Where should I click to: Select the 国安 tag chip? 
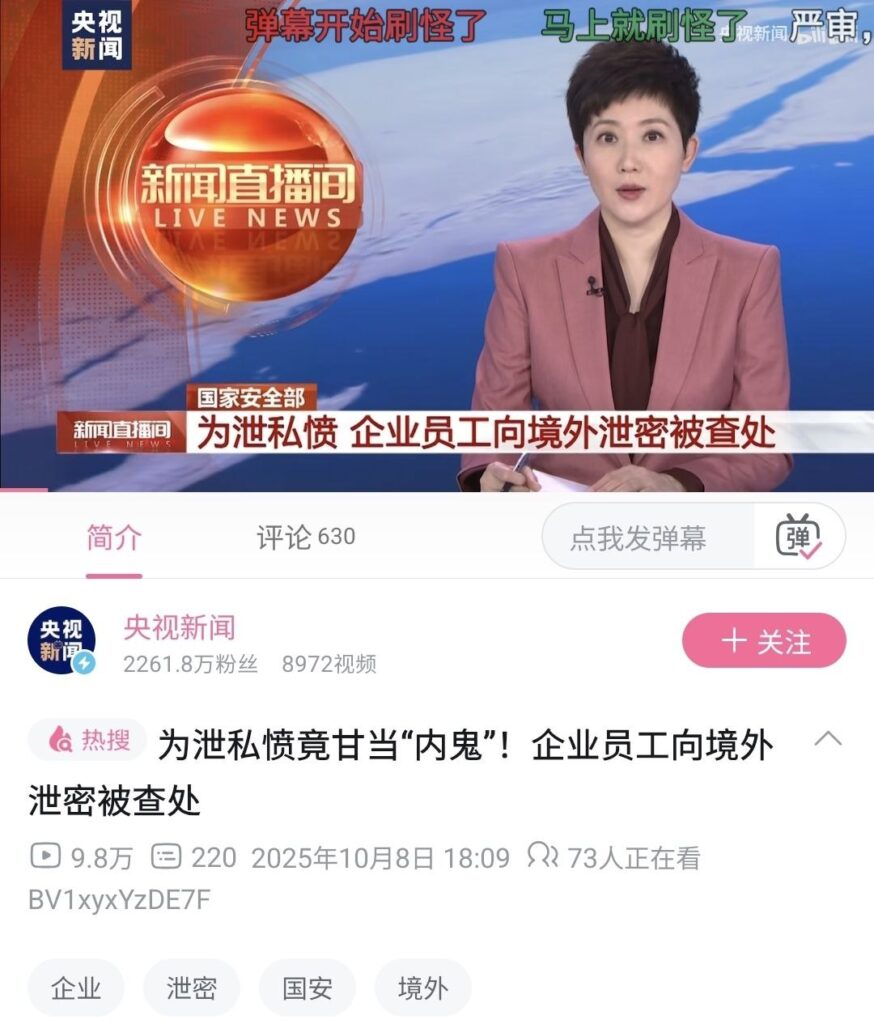point(307,988)
